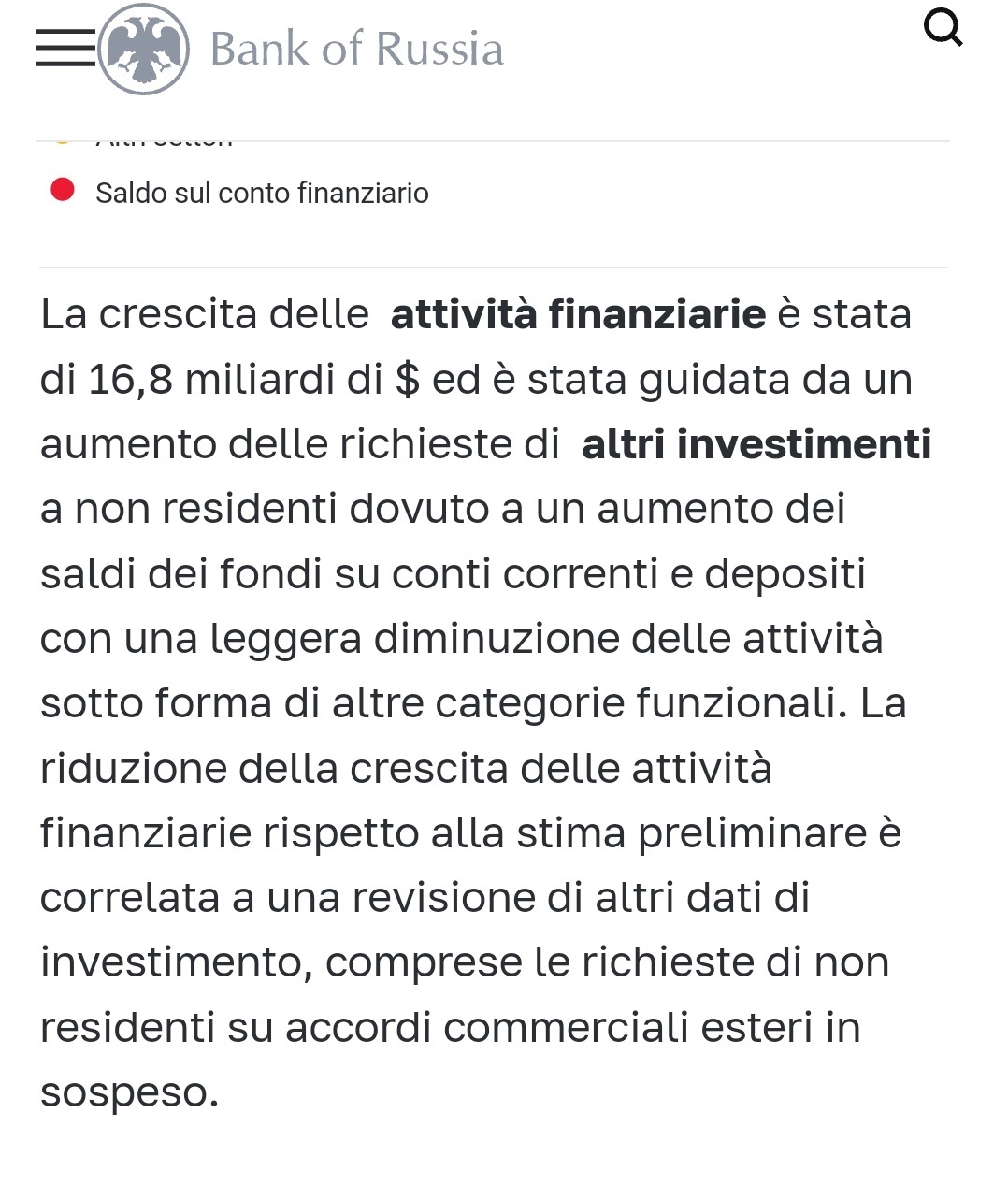Open the search magnifier icon

pyautogui.click(x=943, y=28)
